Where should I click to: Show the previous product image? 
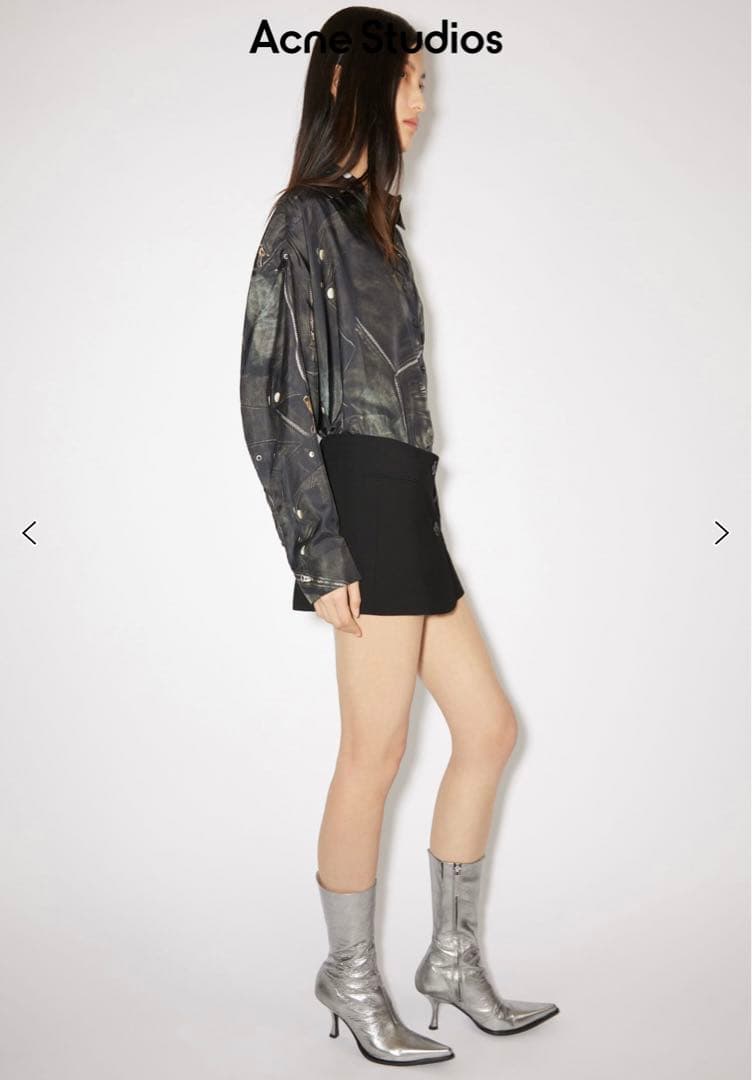(29, 533)
